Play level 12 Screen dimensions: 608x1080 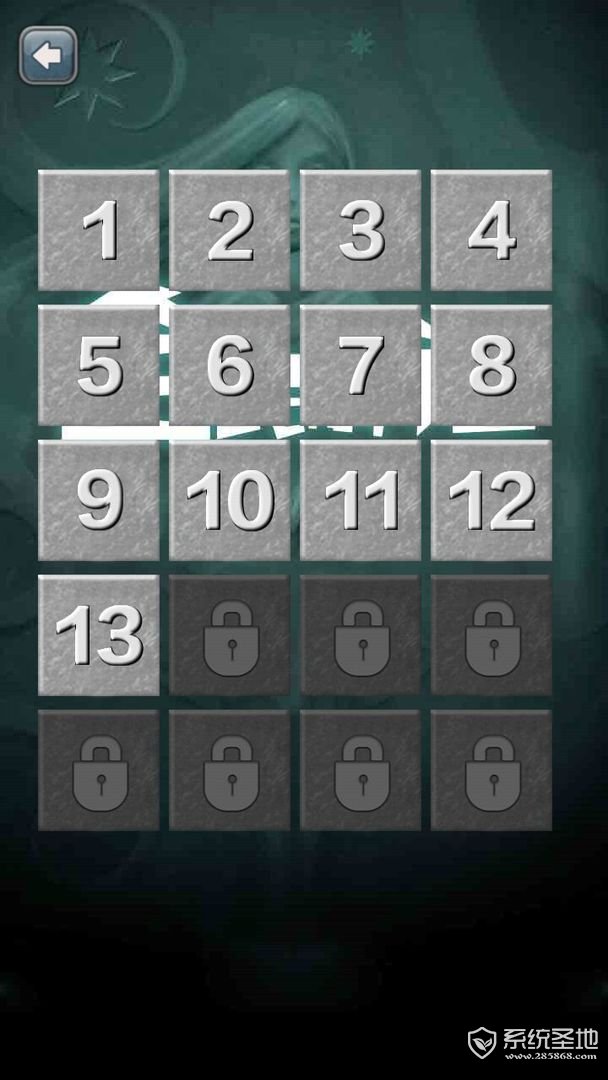[491, 500]
